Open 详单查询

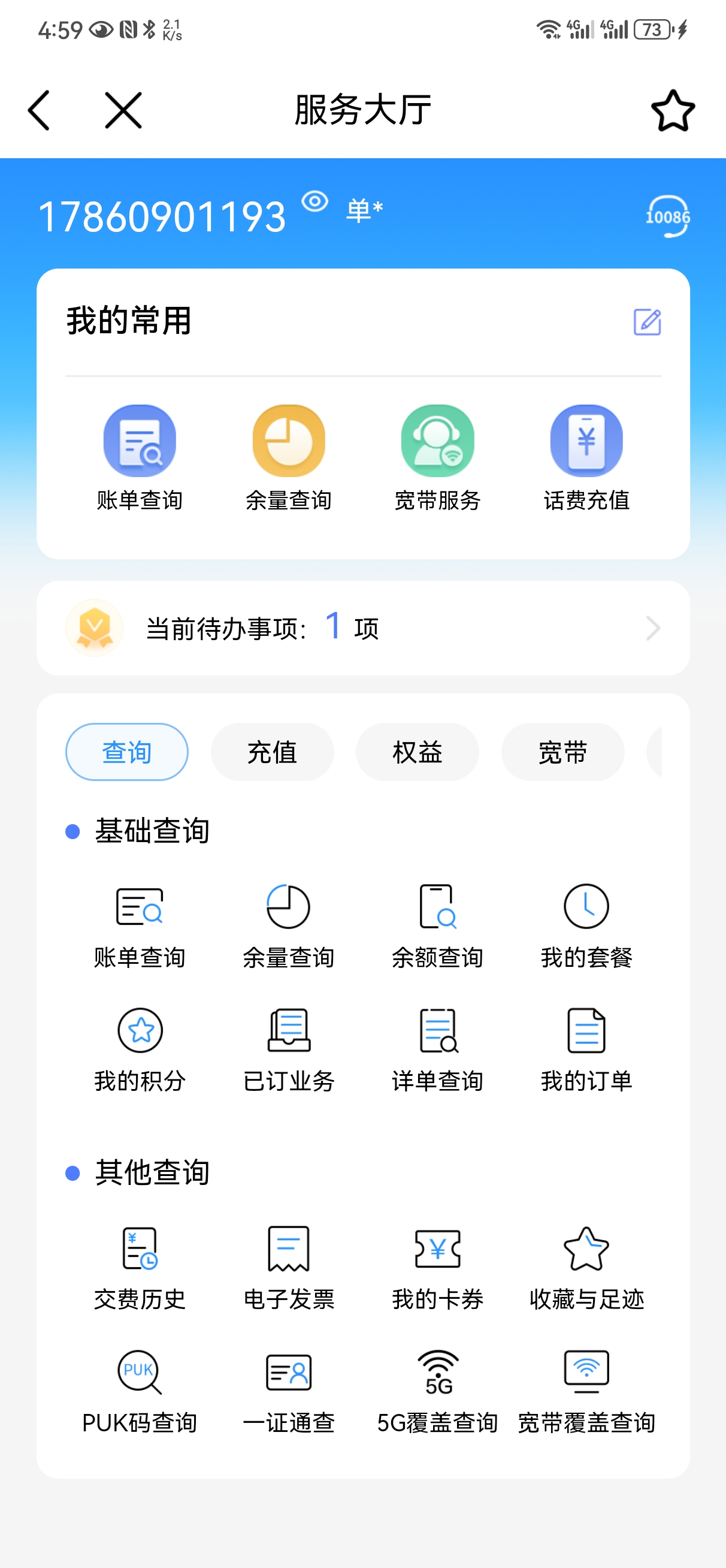437,1050
